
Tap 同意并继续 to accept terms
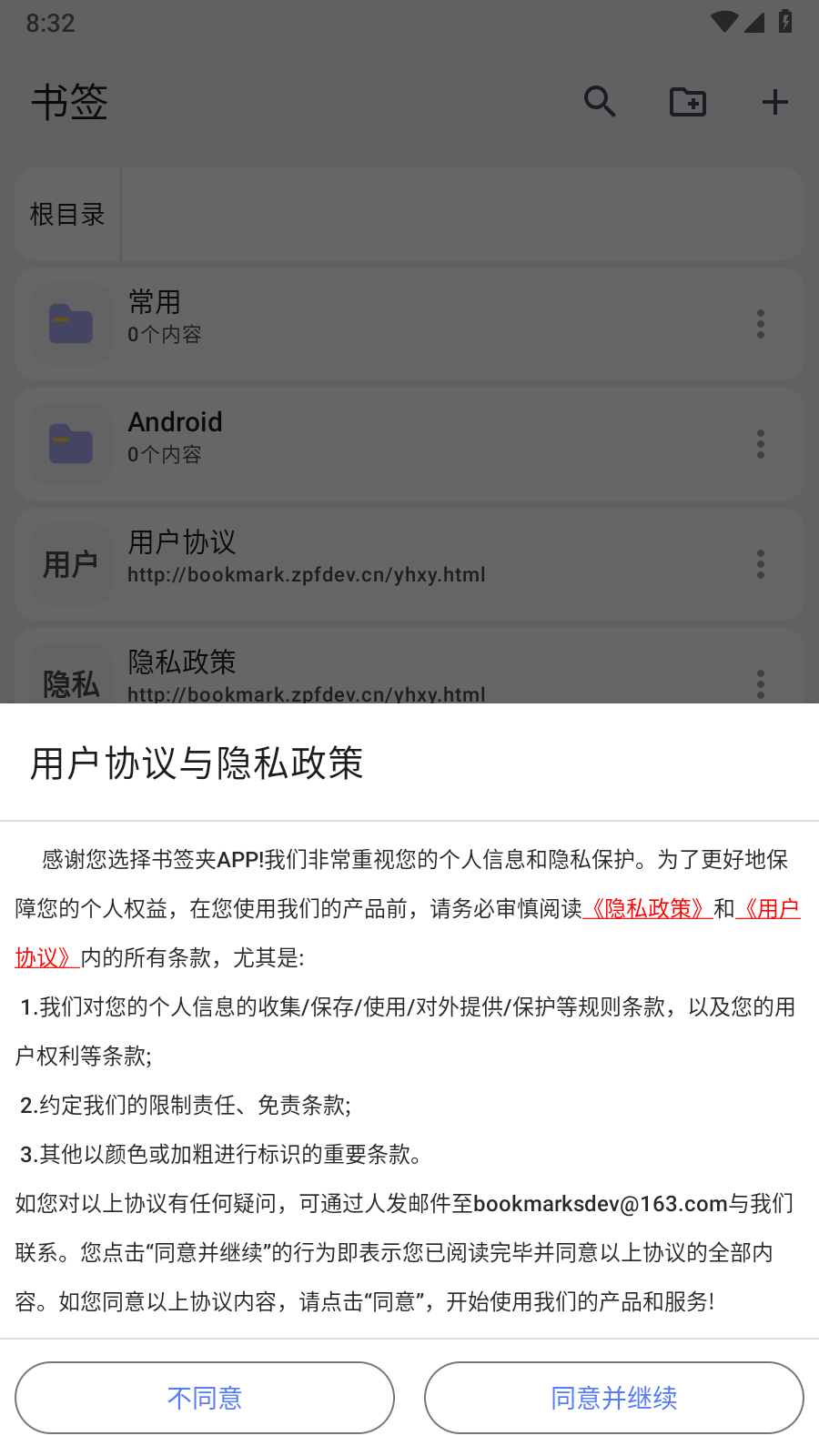(613, 1398)
